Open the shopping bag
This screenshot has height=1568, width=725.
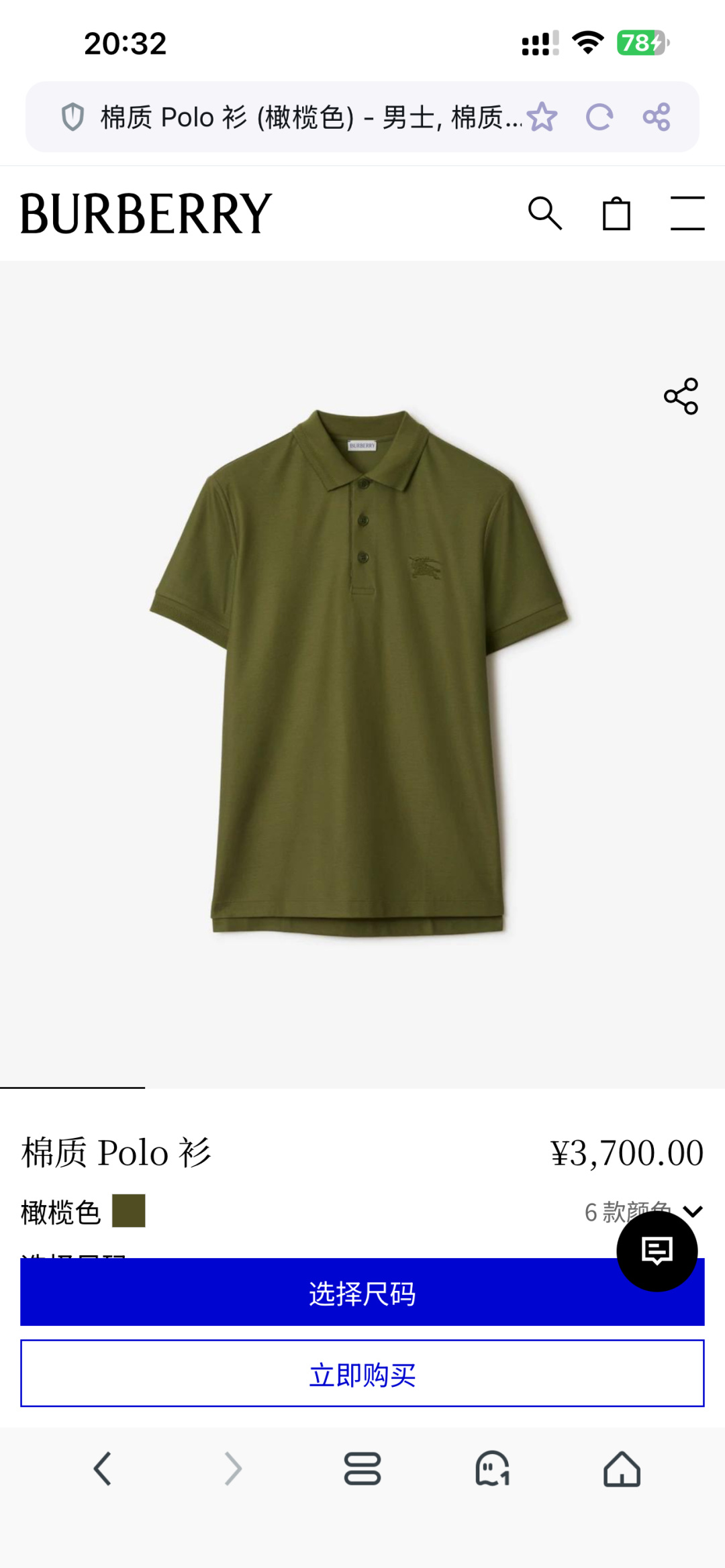coord(616,214)
